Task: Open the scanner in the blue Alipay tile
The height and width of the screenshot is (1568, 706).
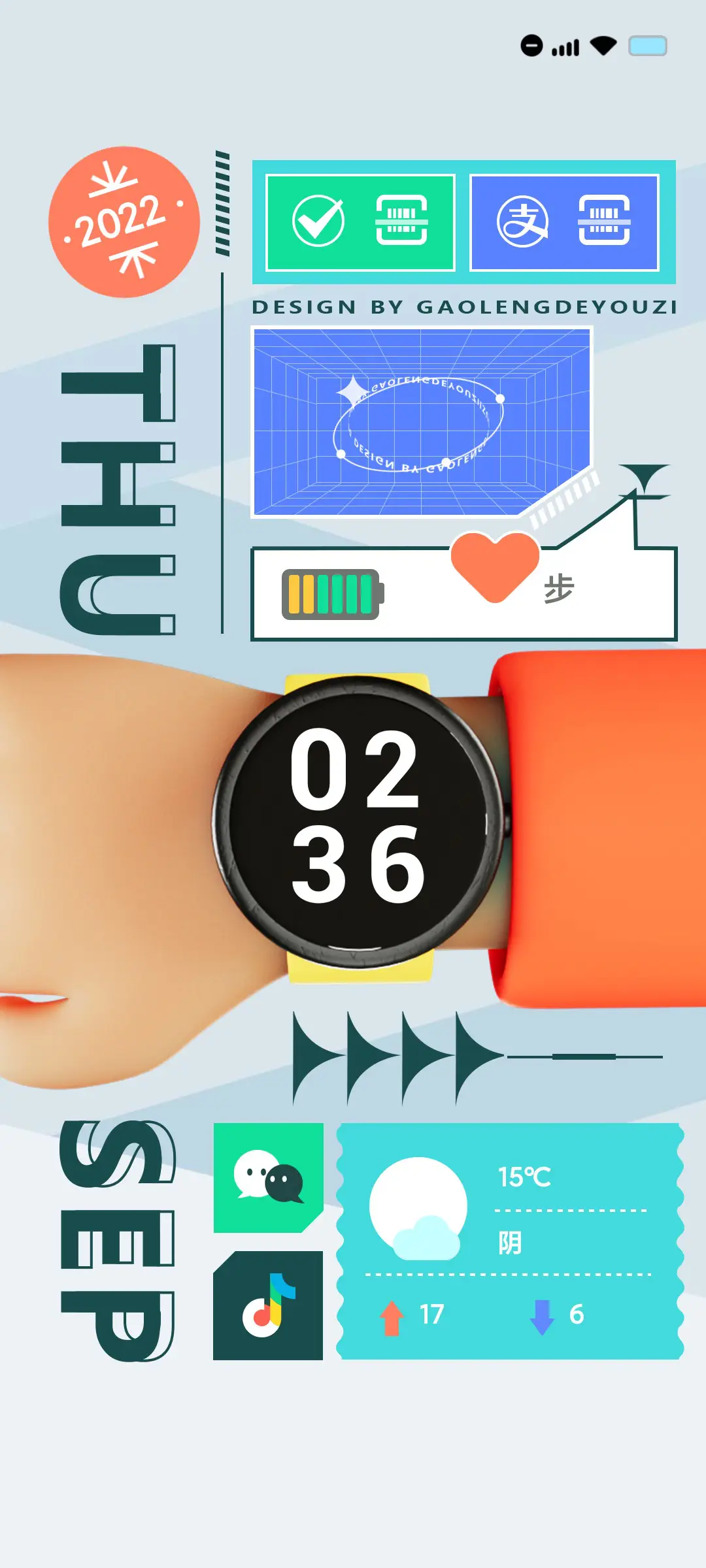Action: pyautogui.click(x=604, y=221)
